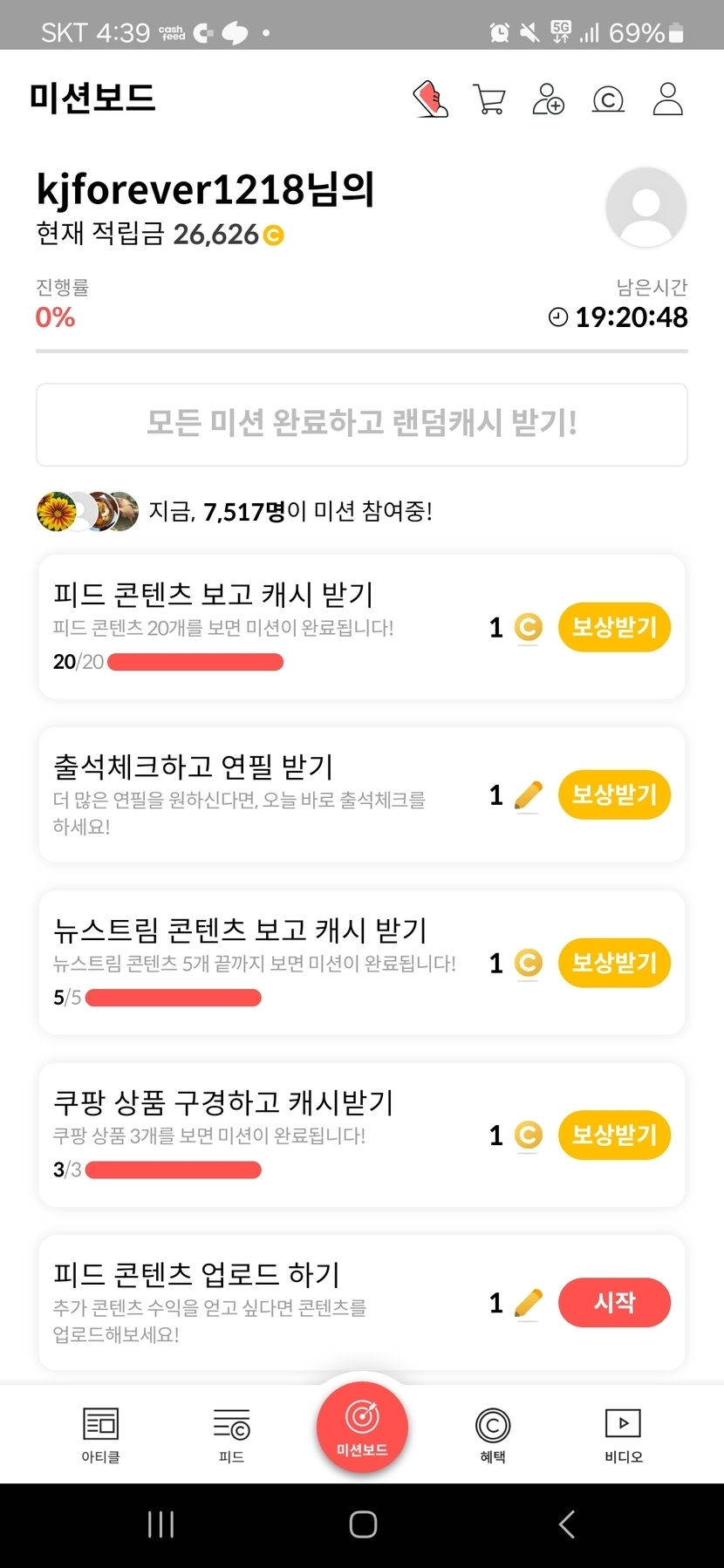Open recent apps from navigation bar
This screenshot has height=1568, width=724.
coord(161,1524)
